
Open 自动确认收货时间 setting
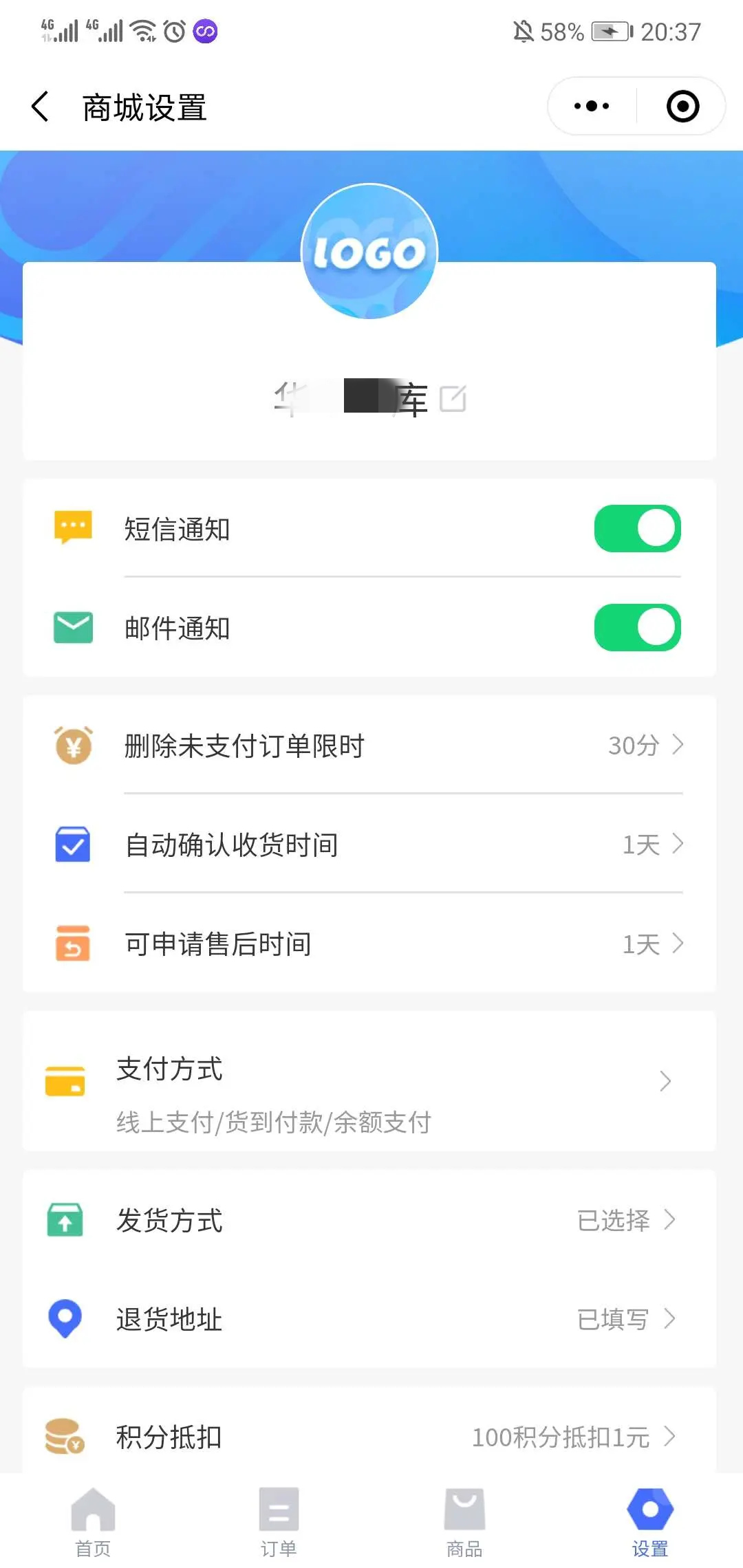[369, 845]
